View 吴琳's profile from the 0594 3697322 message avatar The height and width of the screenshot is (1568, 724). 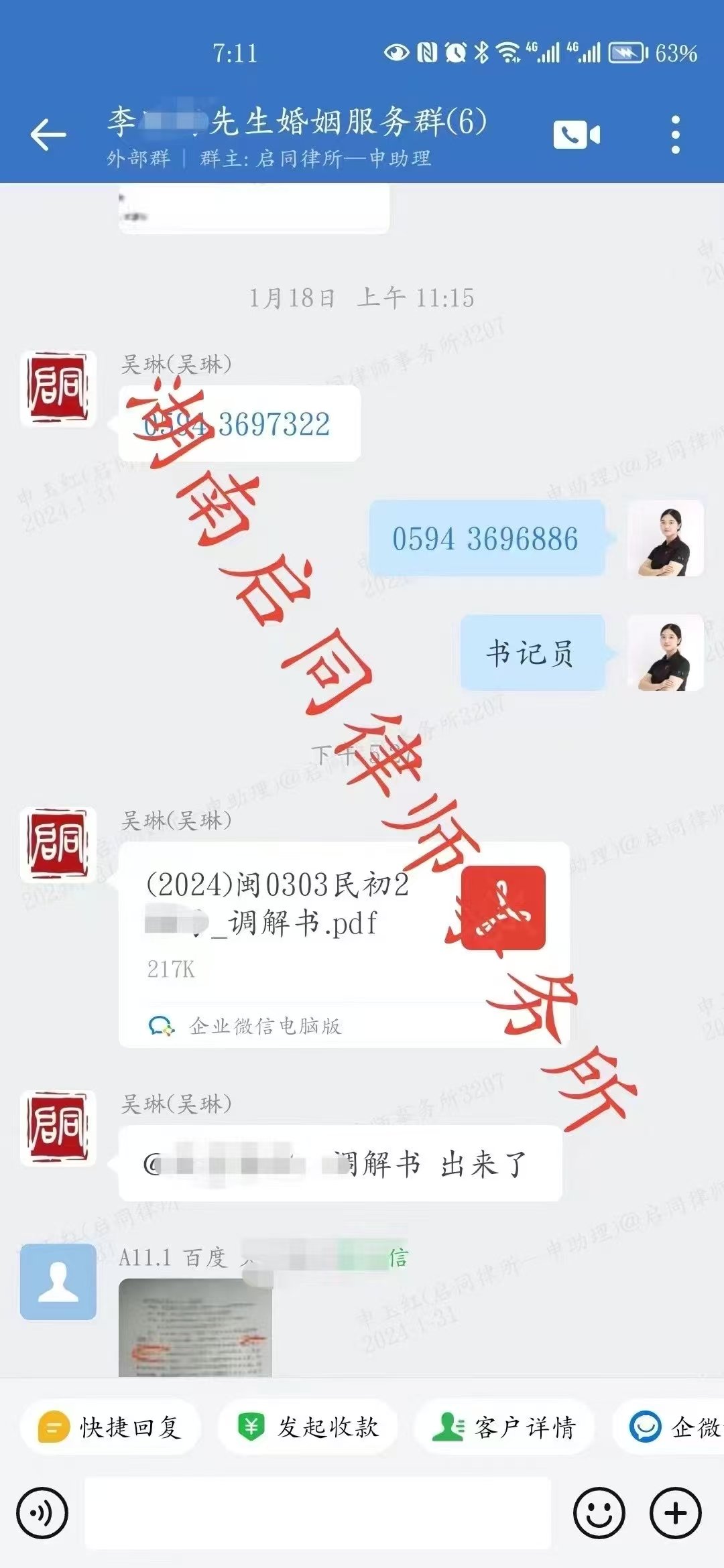58,389
